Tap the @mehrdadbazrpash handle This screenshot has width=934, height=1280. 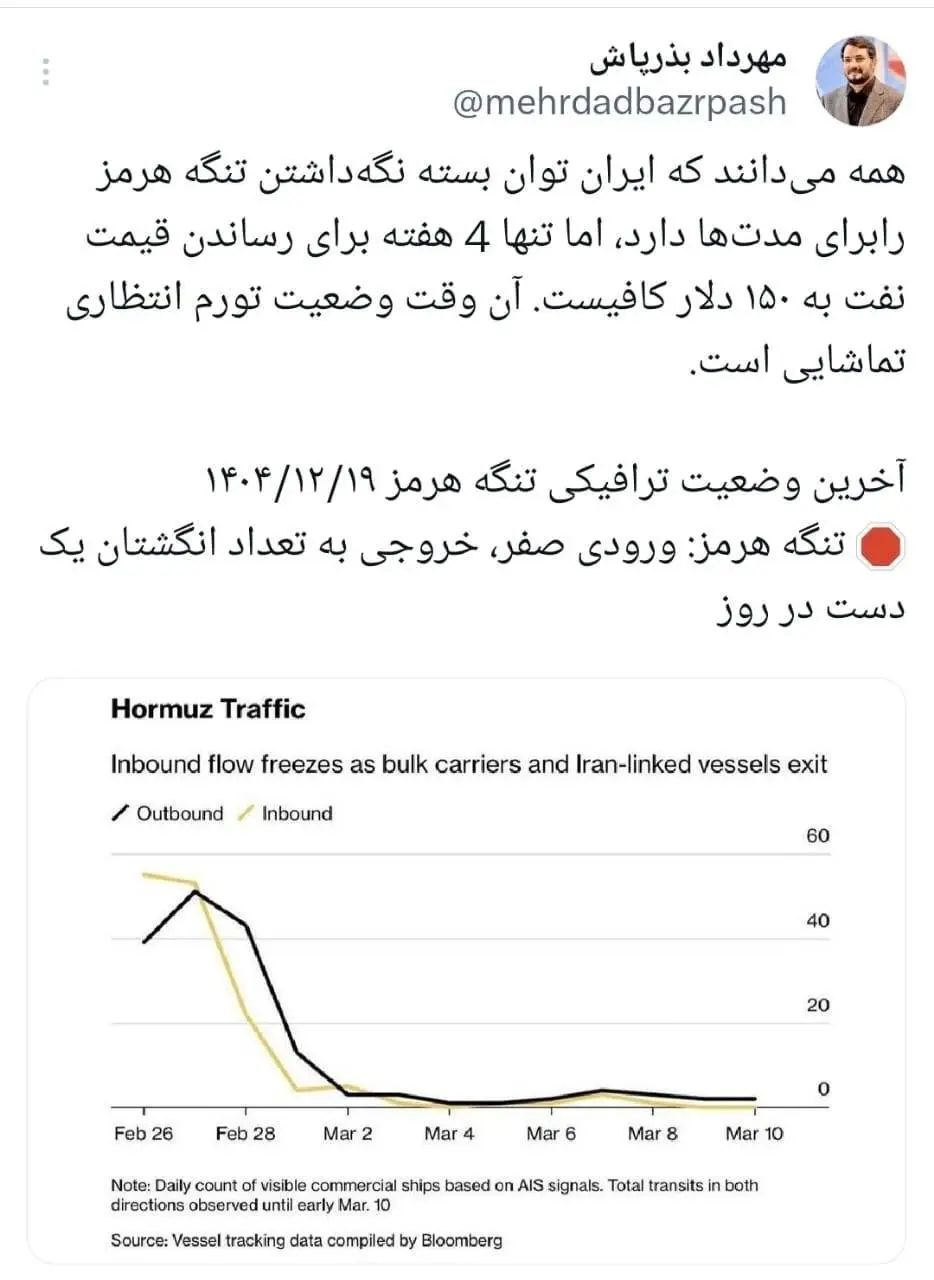620,103
